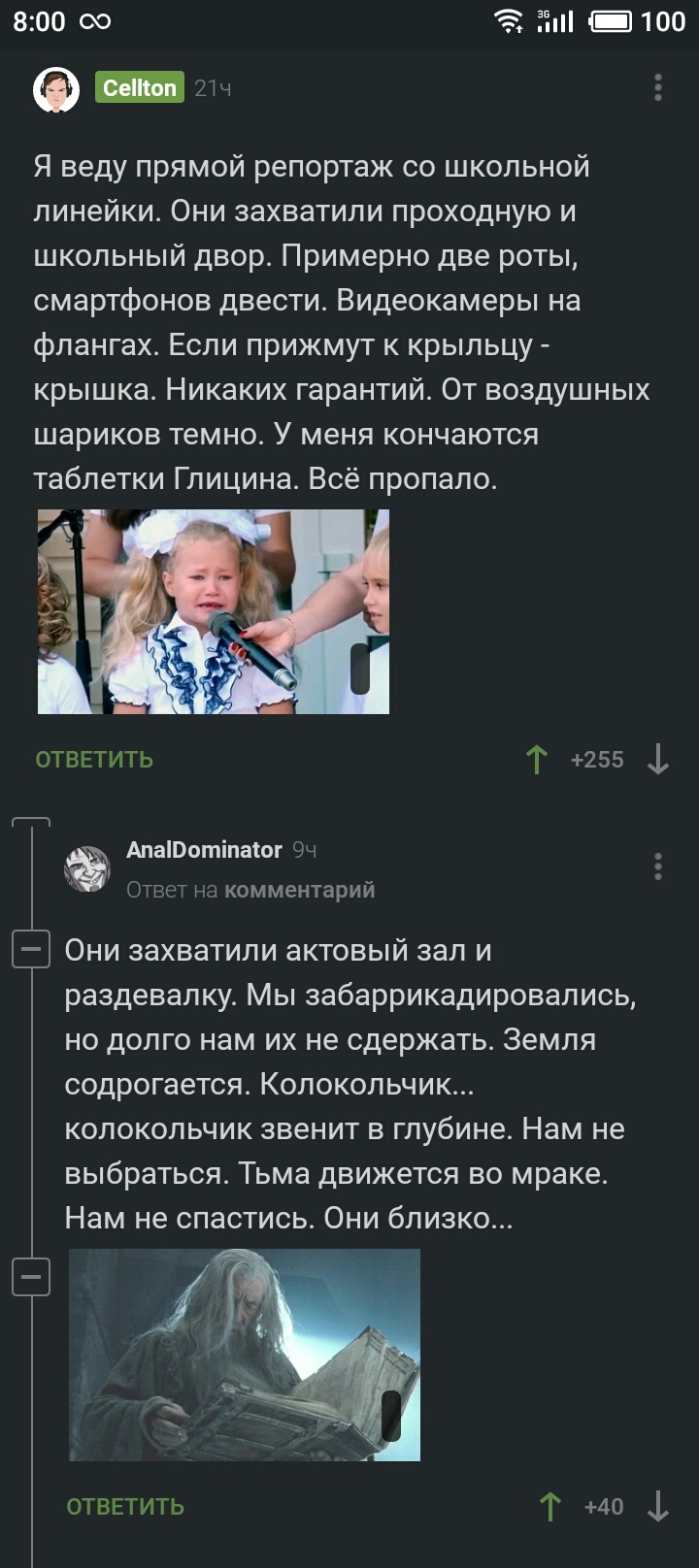This screenshot has width=699, height=1568.
Task: Upvote Cellton's comment
Action: (x=537, y=760)
